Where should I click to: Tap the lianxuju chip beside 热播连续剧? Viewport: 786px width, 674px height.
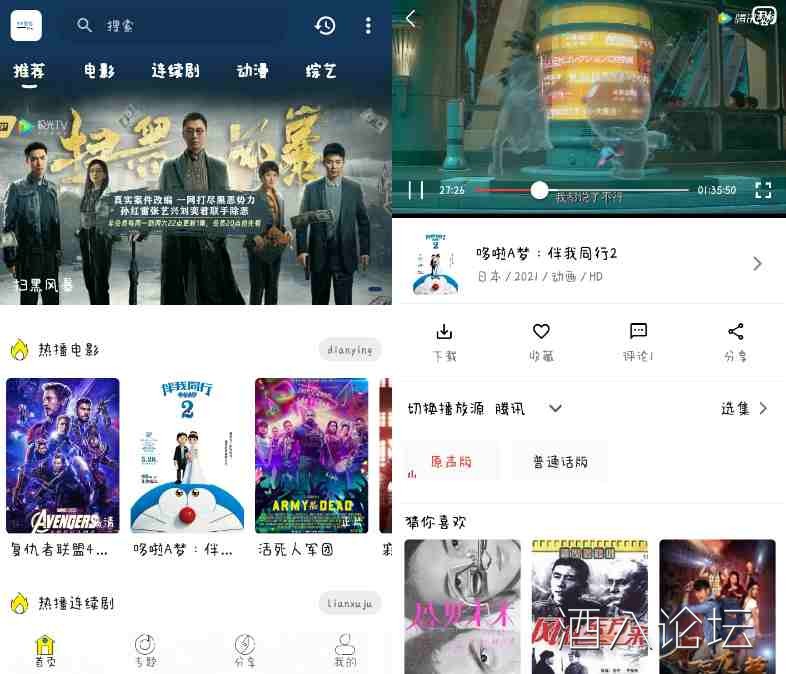pyautogui.click(x=350, y=603)
